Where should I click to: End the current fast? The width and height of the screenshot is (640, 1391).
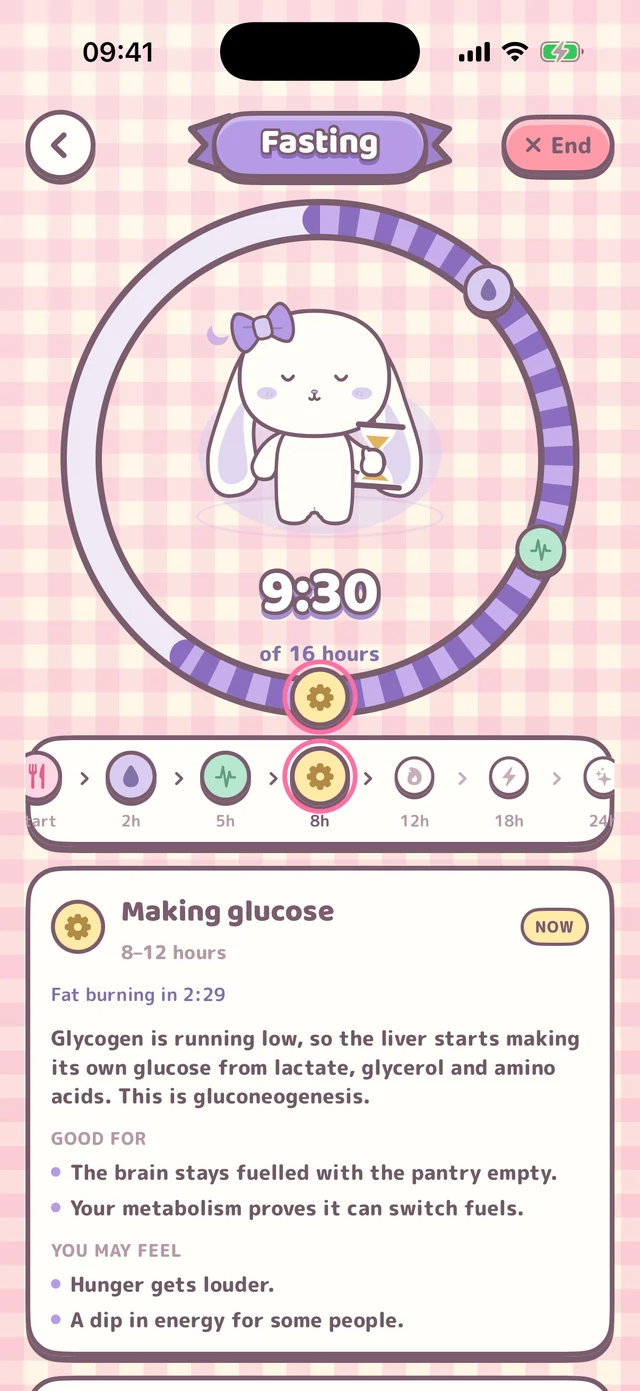point(558,146)
